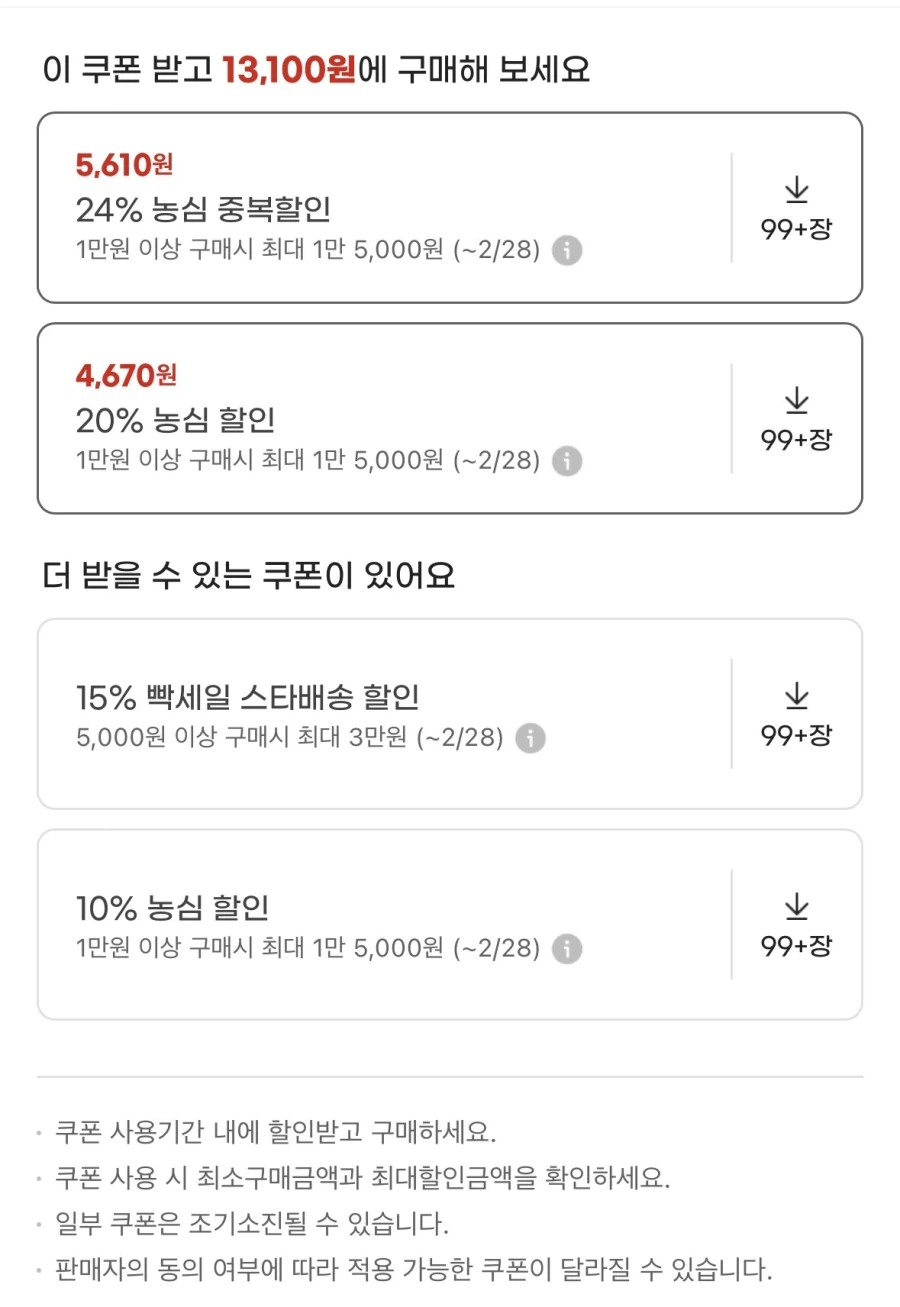Screen dimensions: 900x1307
Task: Select the 20% 농심 할인 coupon card
Action: (350, 418)
